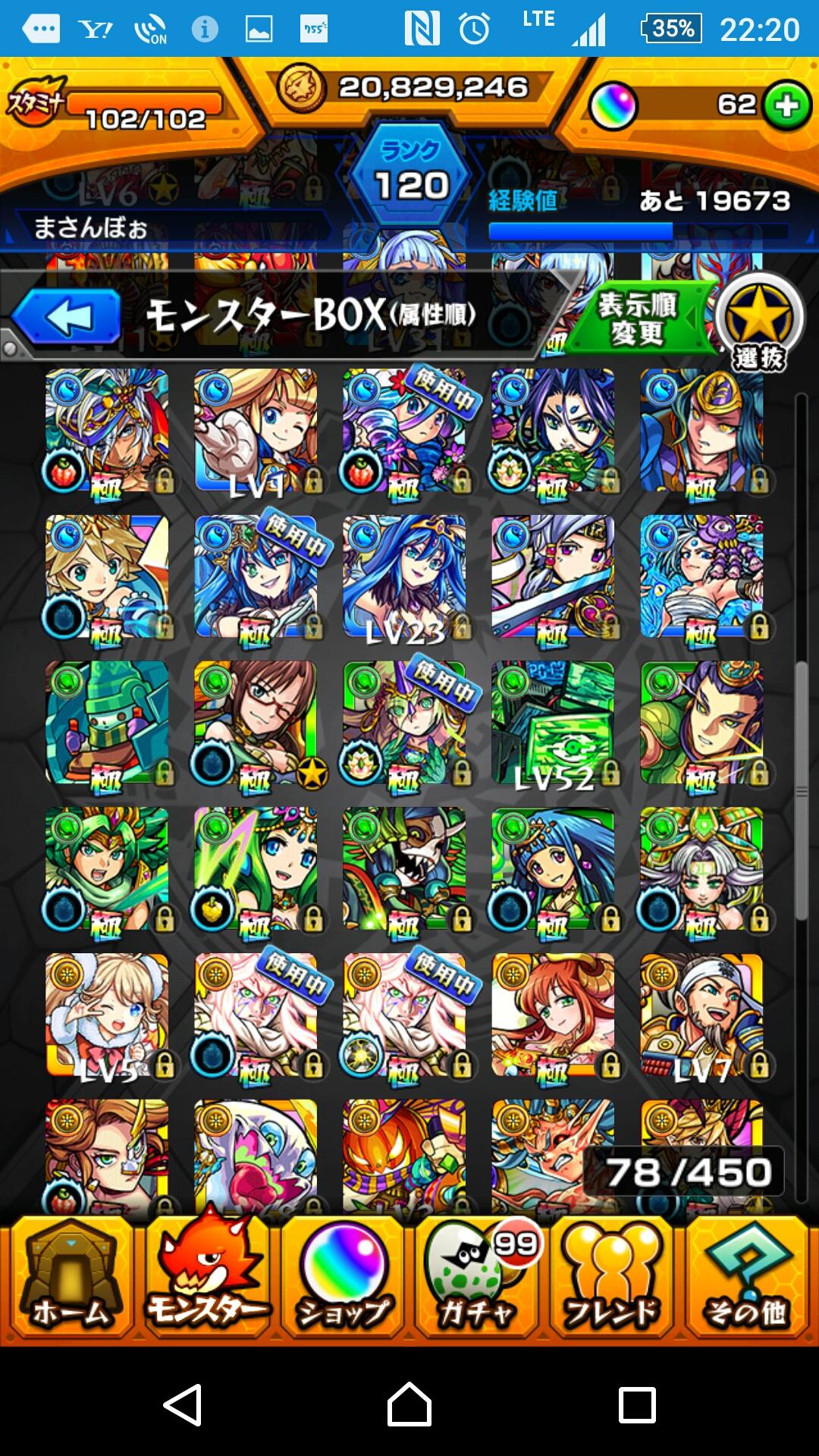The image size is (819, 1456).
Task: Tap the system home button
Action: pyautogui.click(x=409, y=1404)
